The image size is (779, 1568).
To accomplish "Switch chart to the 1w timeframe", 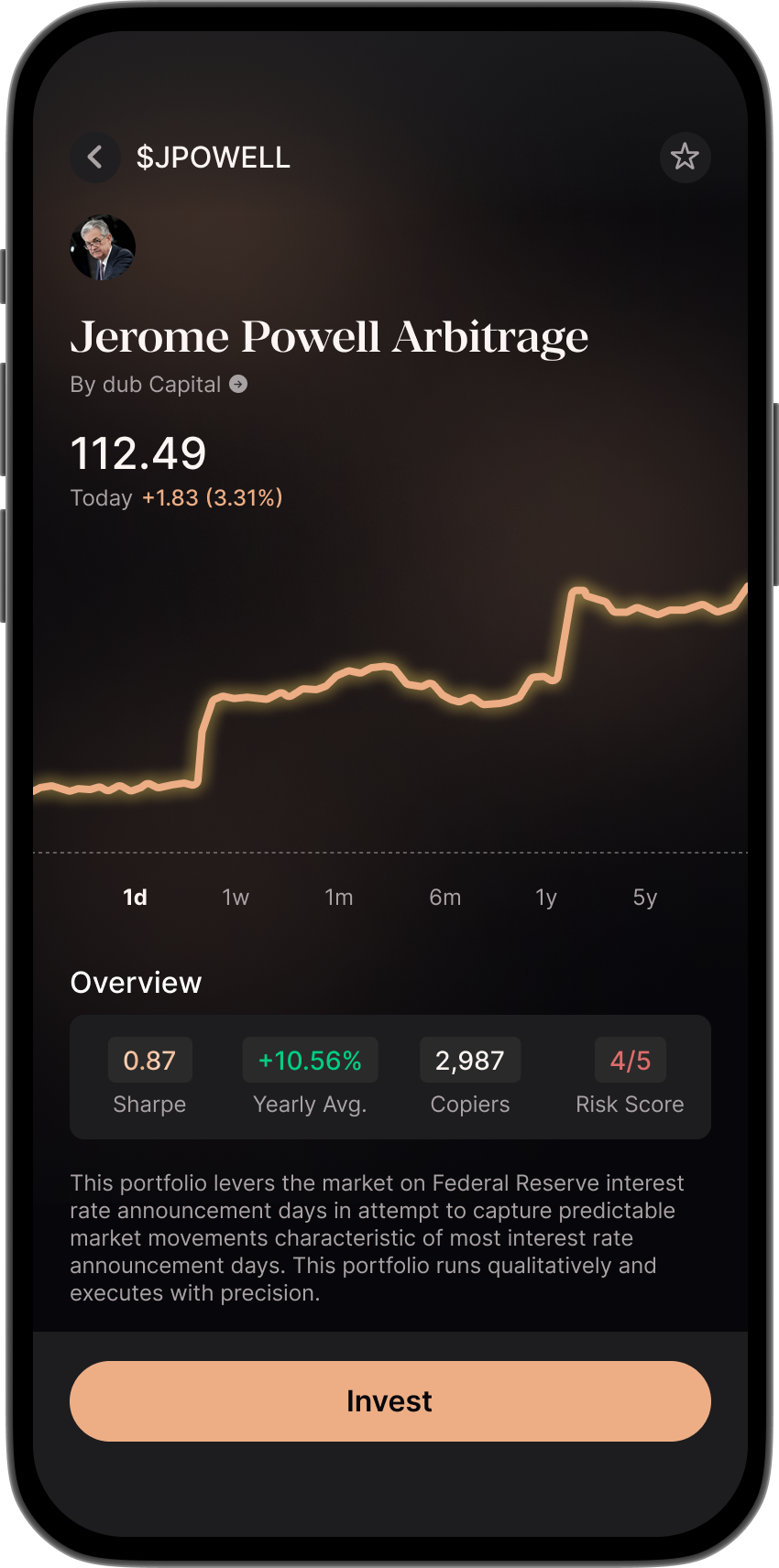I will click(x=235, y=898).
